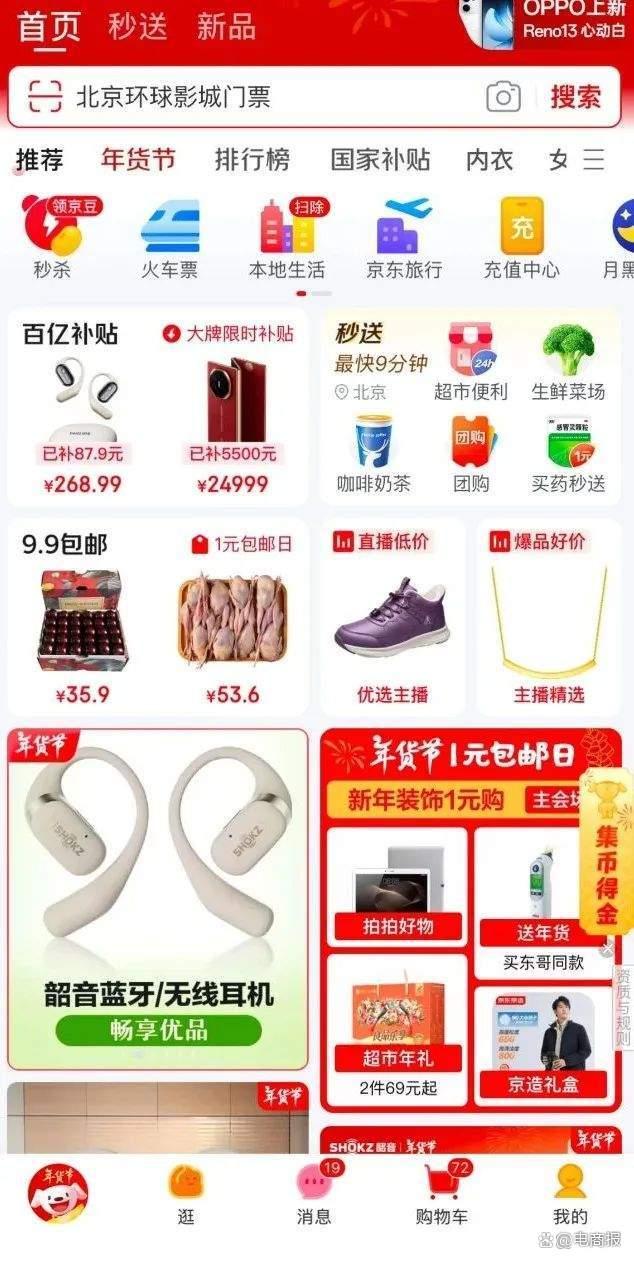Select the 年货节 category tab

[x=138, y=159]
